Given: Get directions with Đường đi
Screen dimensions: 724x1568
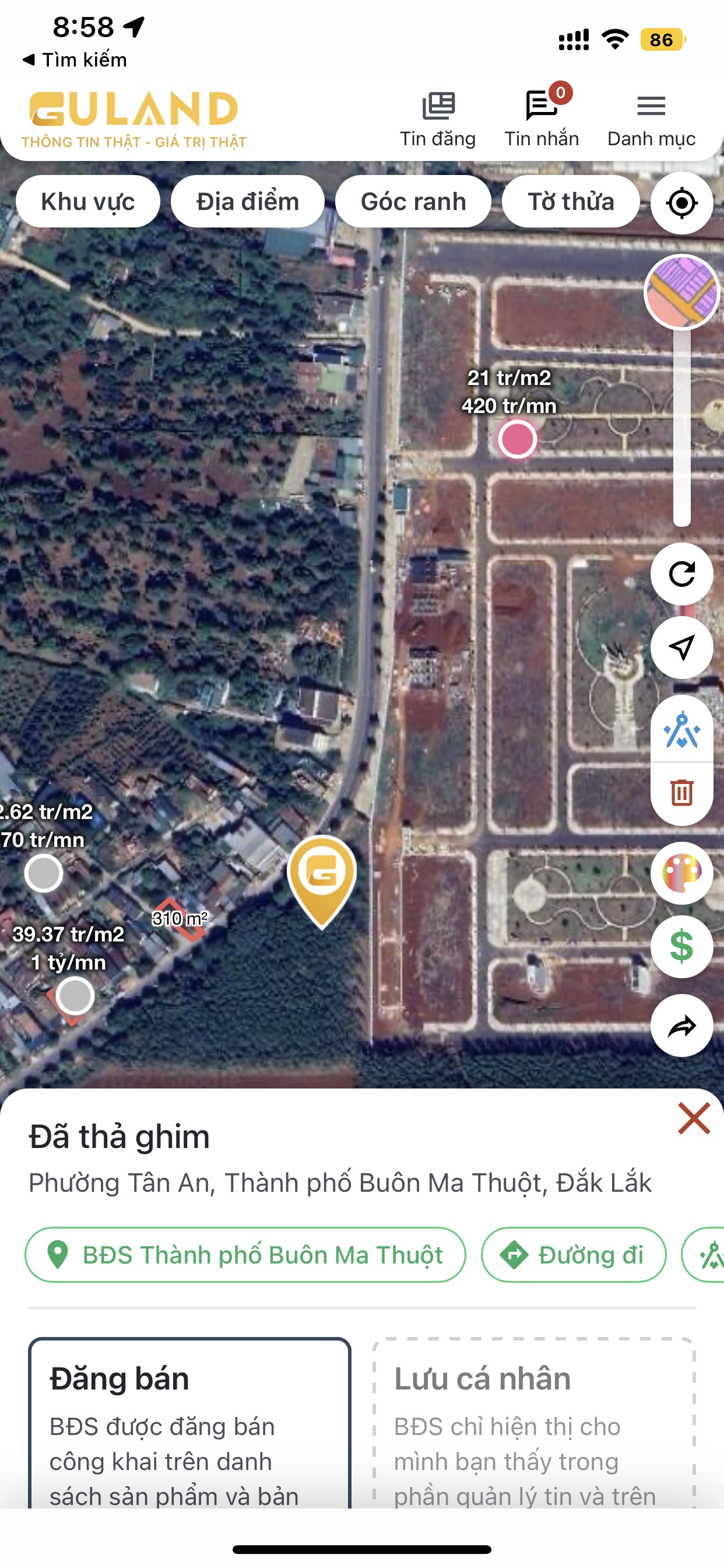Looking at the screenshot, I should [x=574, y=1255].
